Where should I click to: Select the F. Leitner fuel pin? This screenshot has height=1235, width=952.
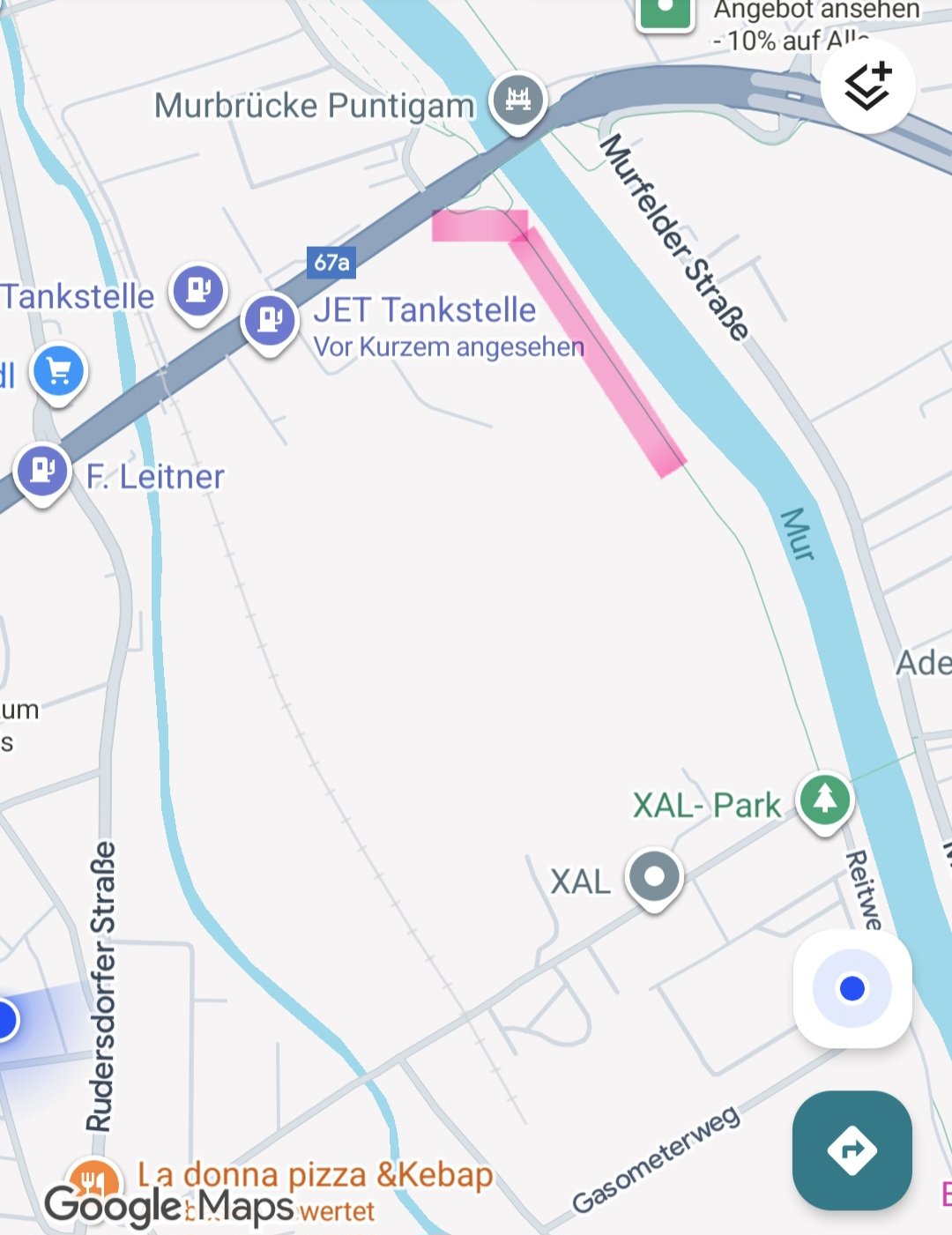42,470
